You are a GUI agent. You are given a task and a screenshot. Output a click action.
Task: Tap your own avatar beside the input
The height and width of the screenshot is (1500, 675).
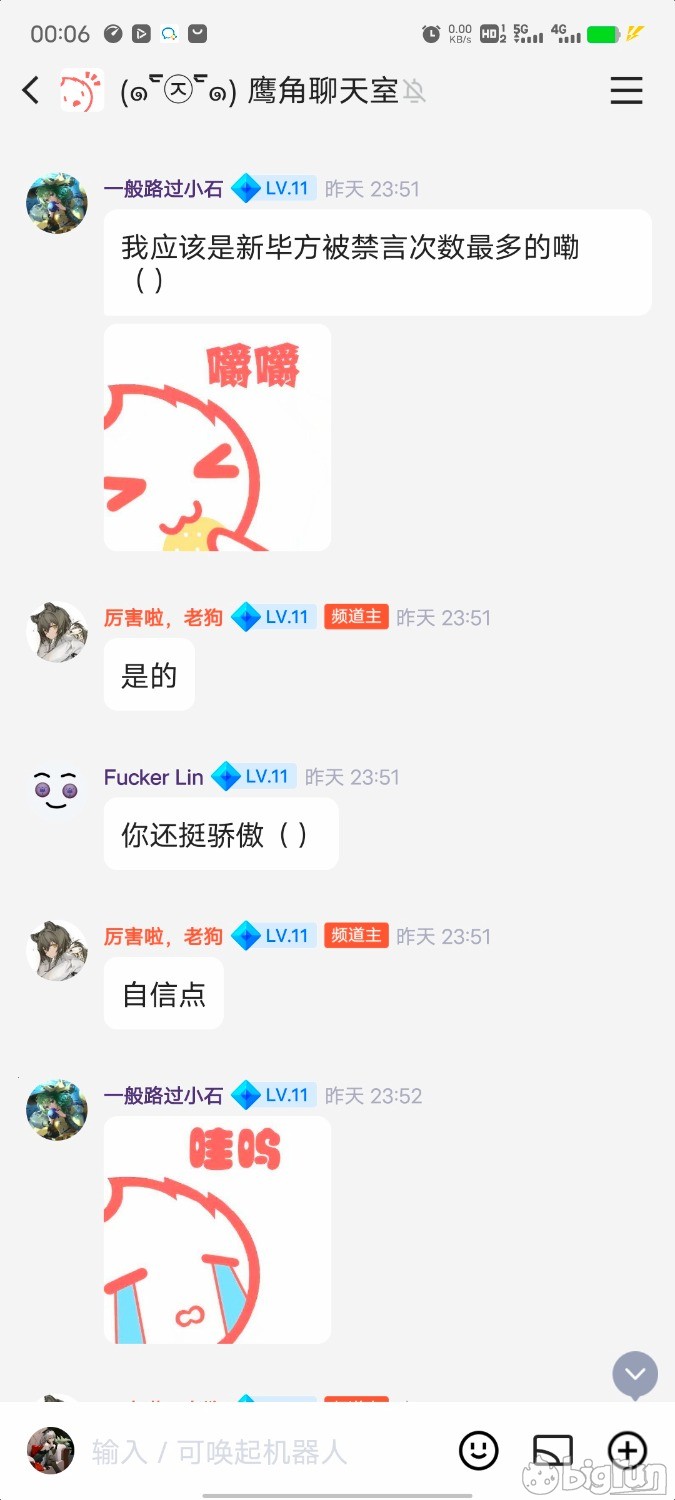[x=50, y=1450]
